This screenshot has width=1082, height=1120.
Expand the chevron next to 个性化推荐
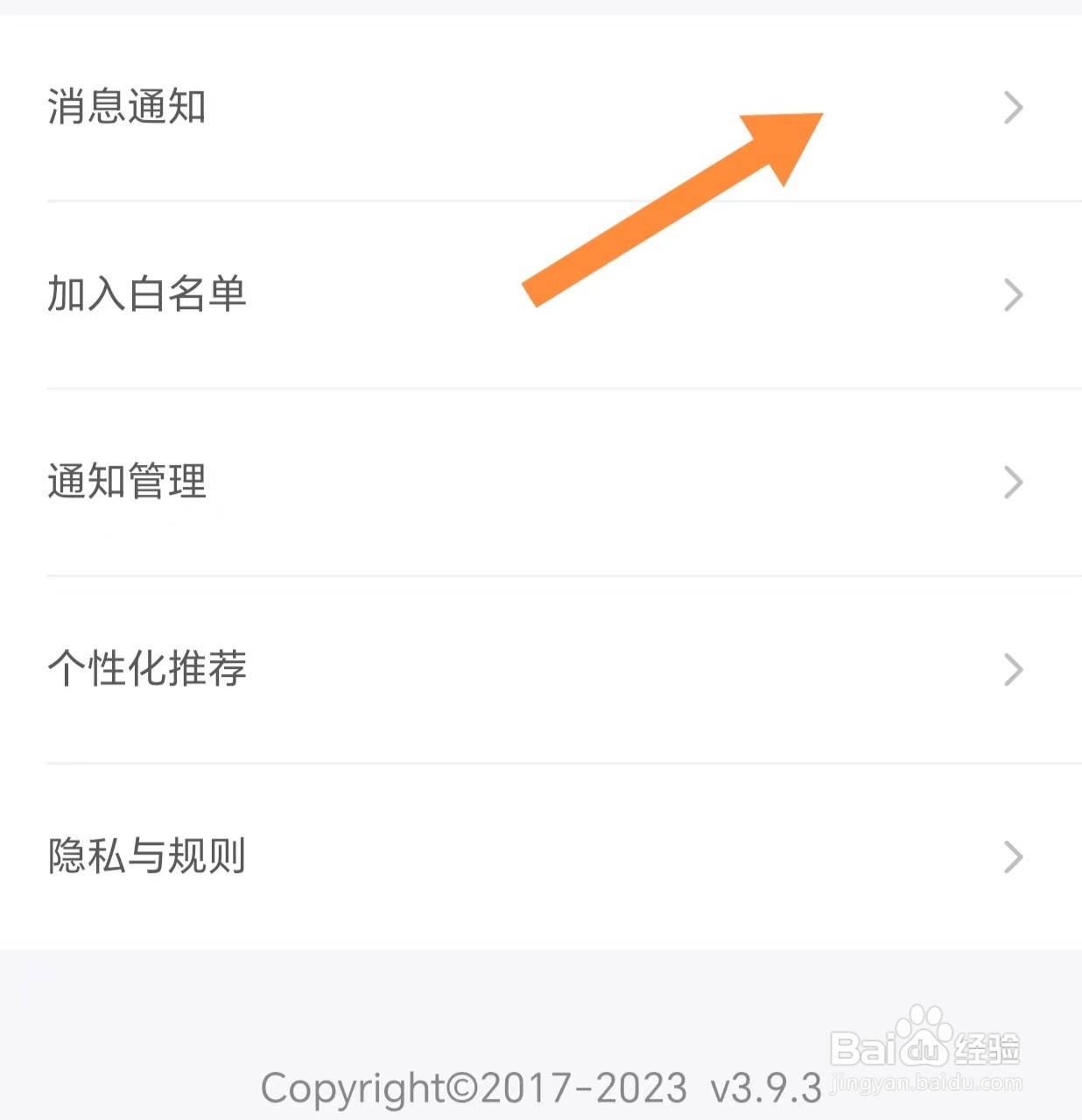[x=1013, y=669]
